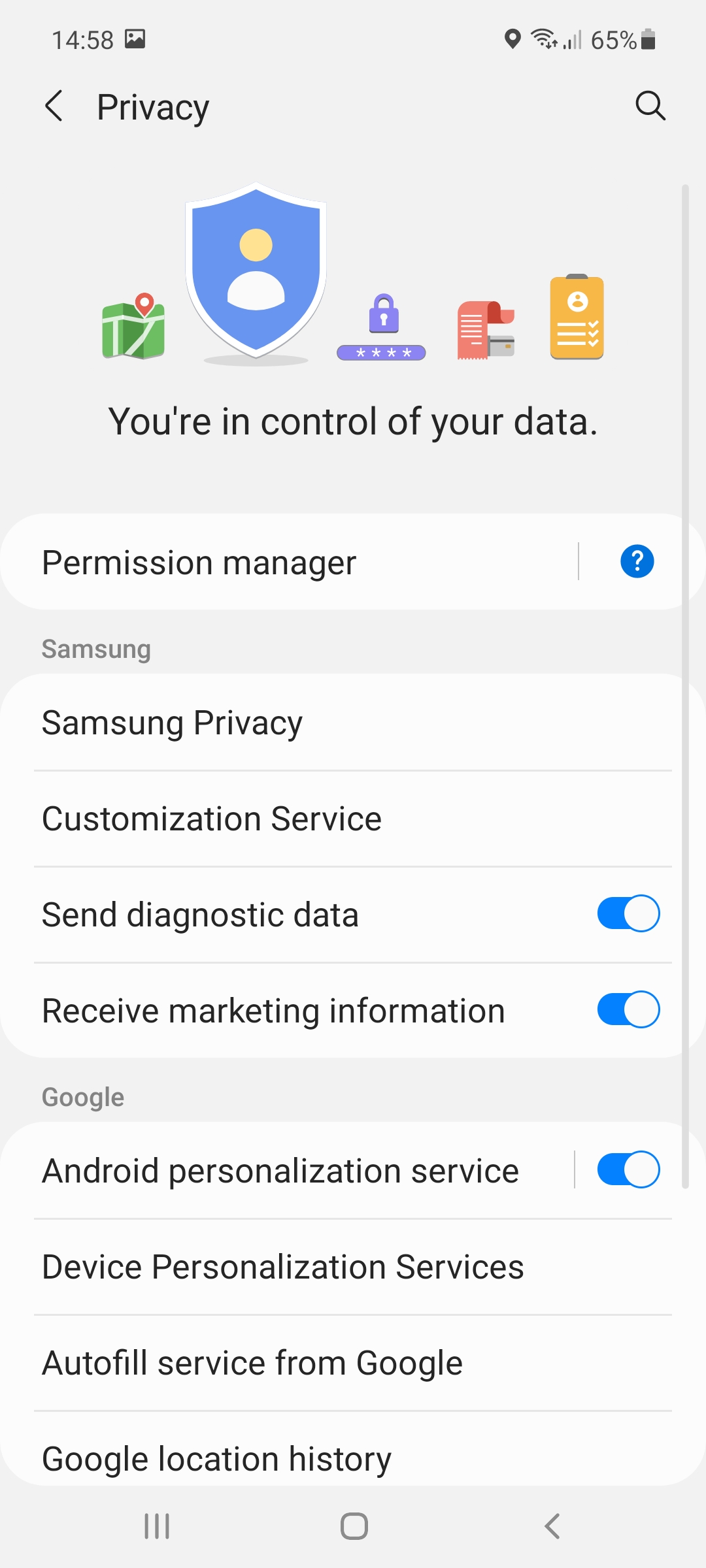Open recent apps from the navigation bar

coord(157,1526)
